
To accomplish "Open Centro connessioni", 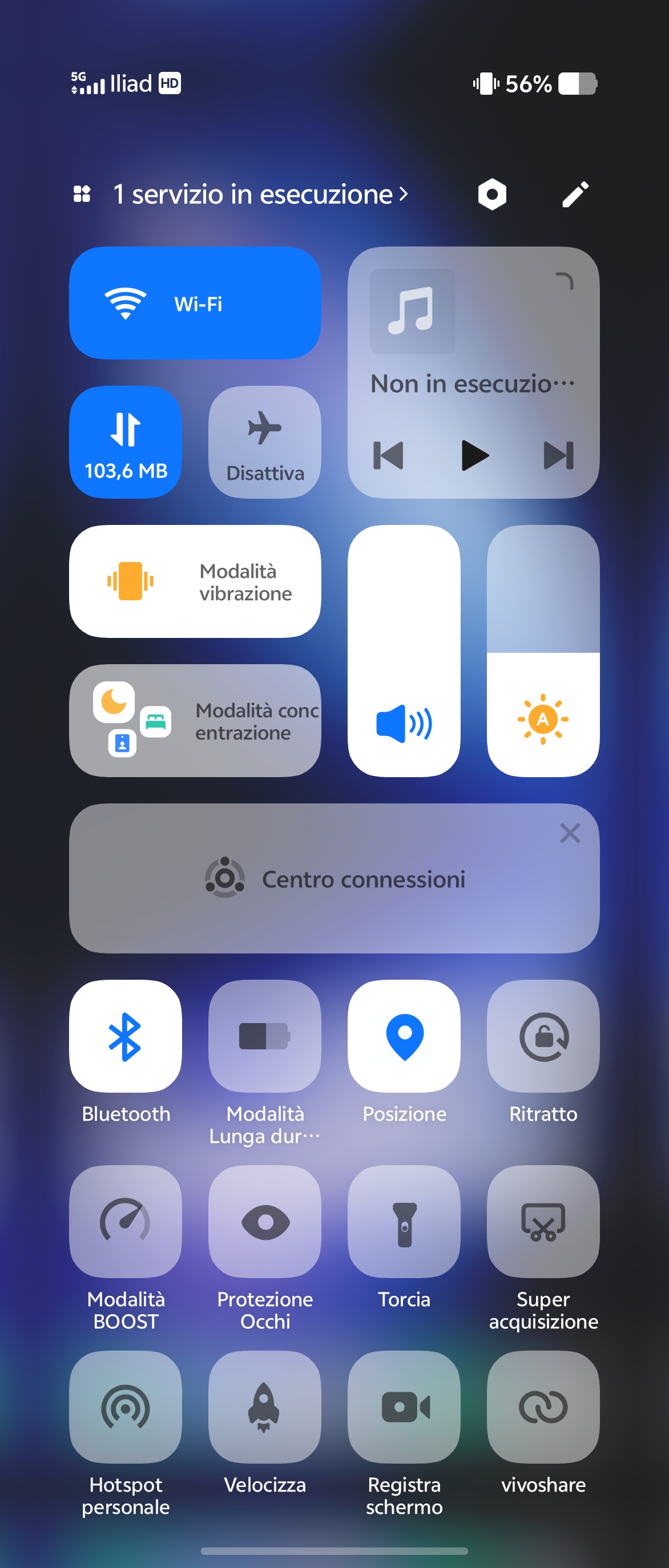I will click(334, 879).
